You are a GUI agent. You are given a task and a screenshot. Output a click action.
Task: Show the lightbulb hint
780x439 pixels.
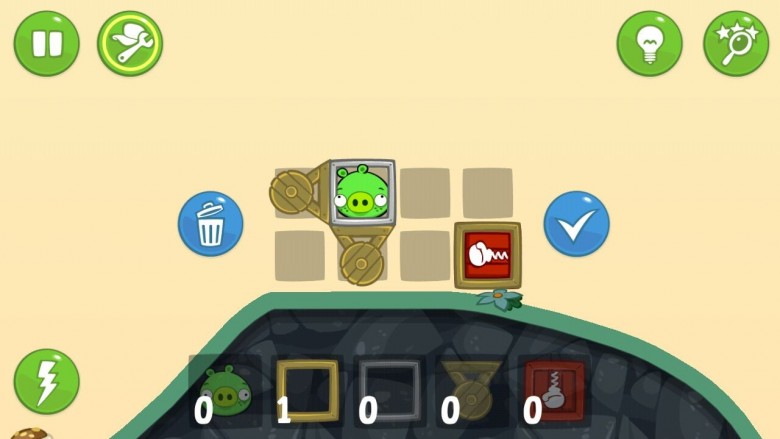pyautogui.click(x=649, y=44)
